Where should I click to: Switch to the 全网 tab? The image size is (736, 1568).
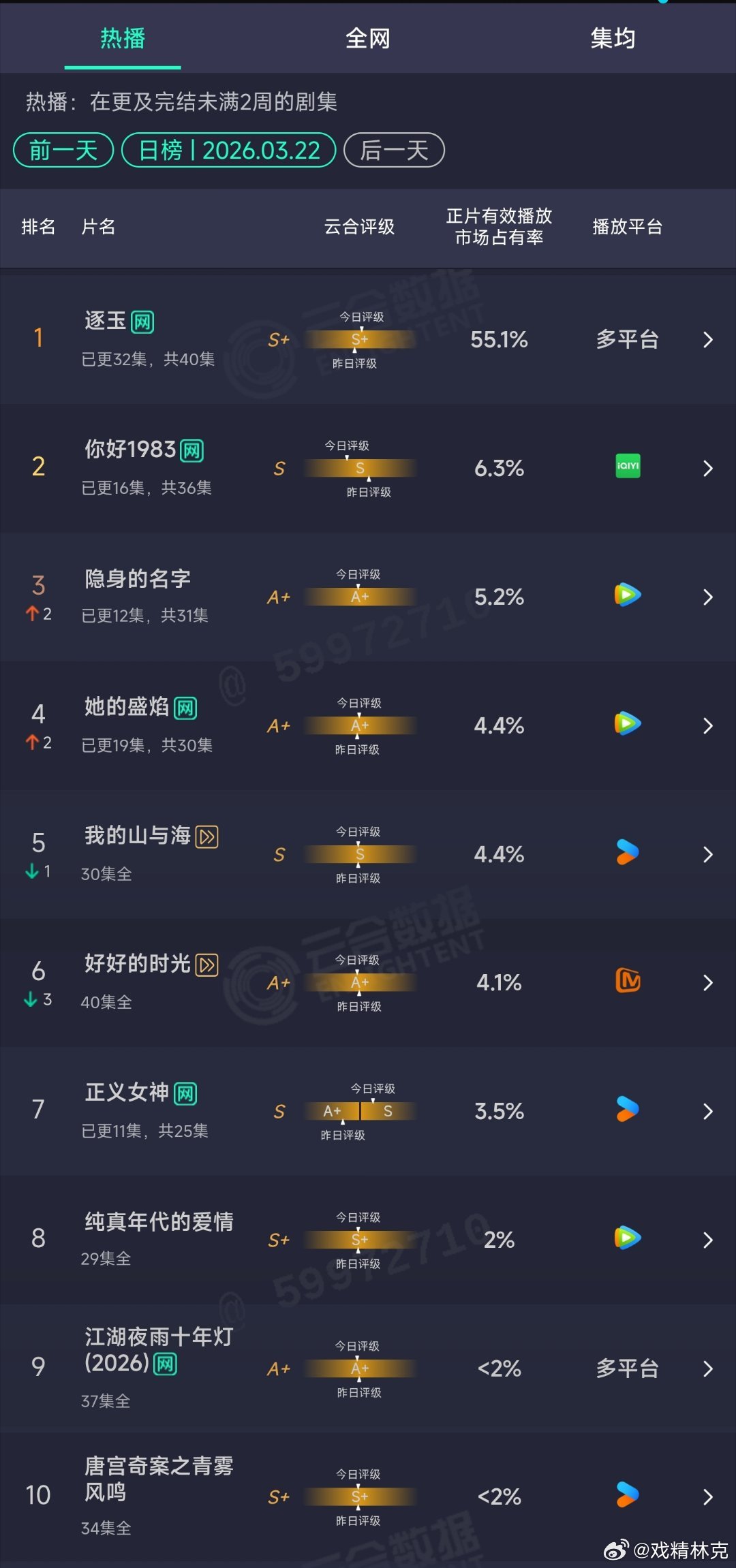tap(368, 39)
